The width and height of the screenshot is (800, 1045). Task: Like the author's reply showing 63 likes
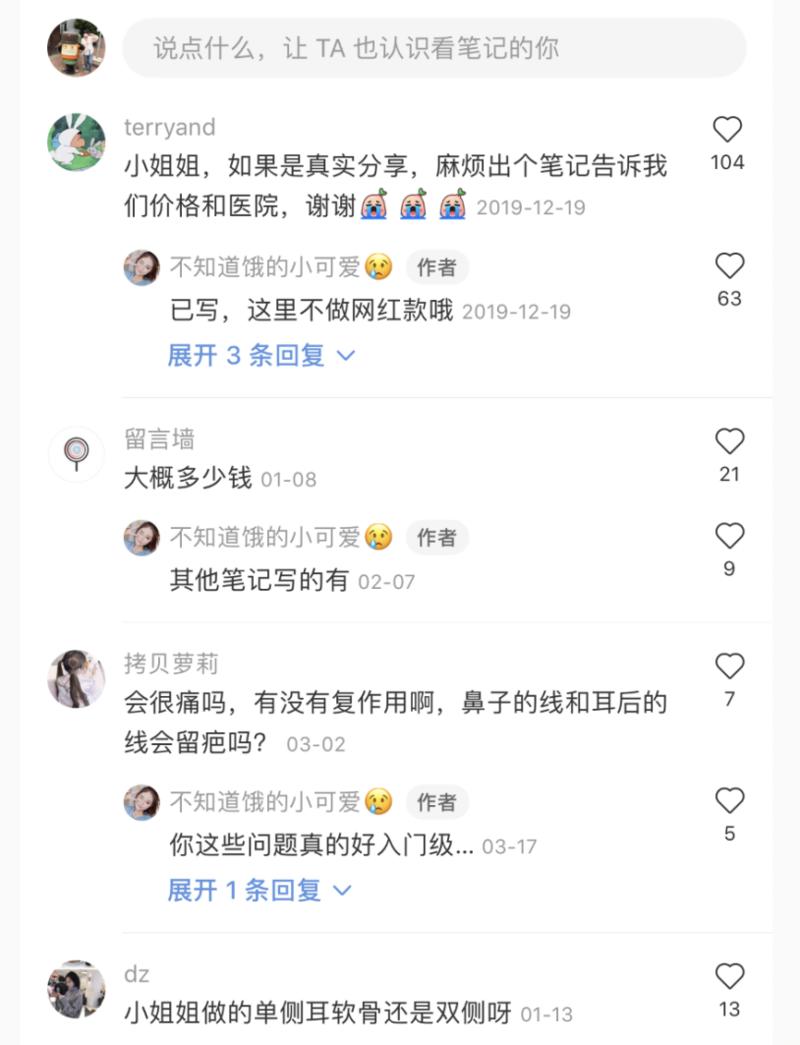(730, 266)
